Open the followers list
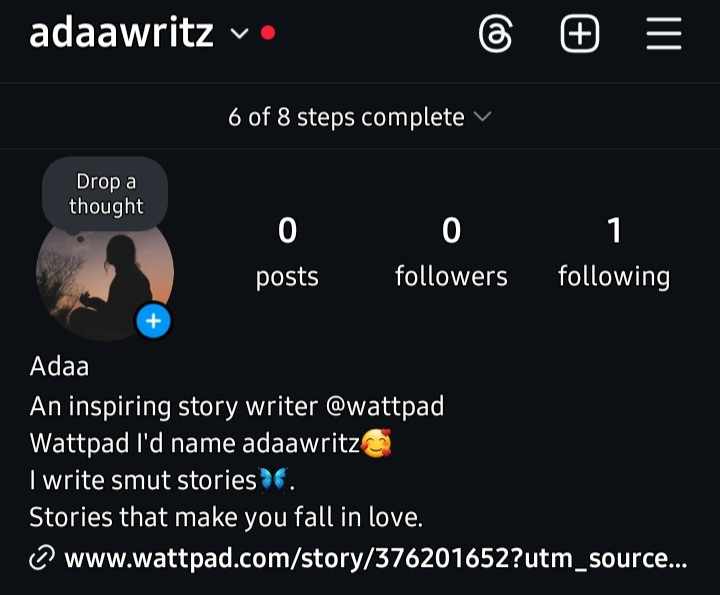 pos(451,253)
